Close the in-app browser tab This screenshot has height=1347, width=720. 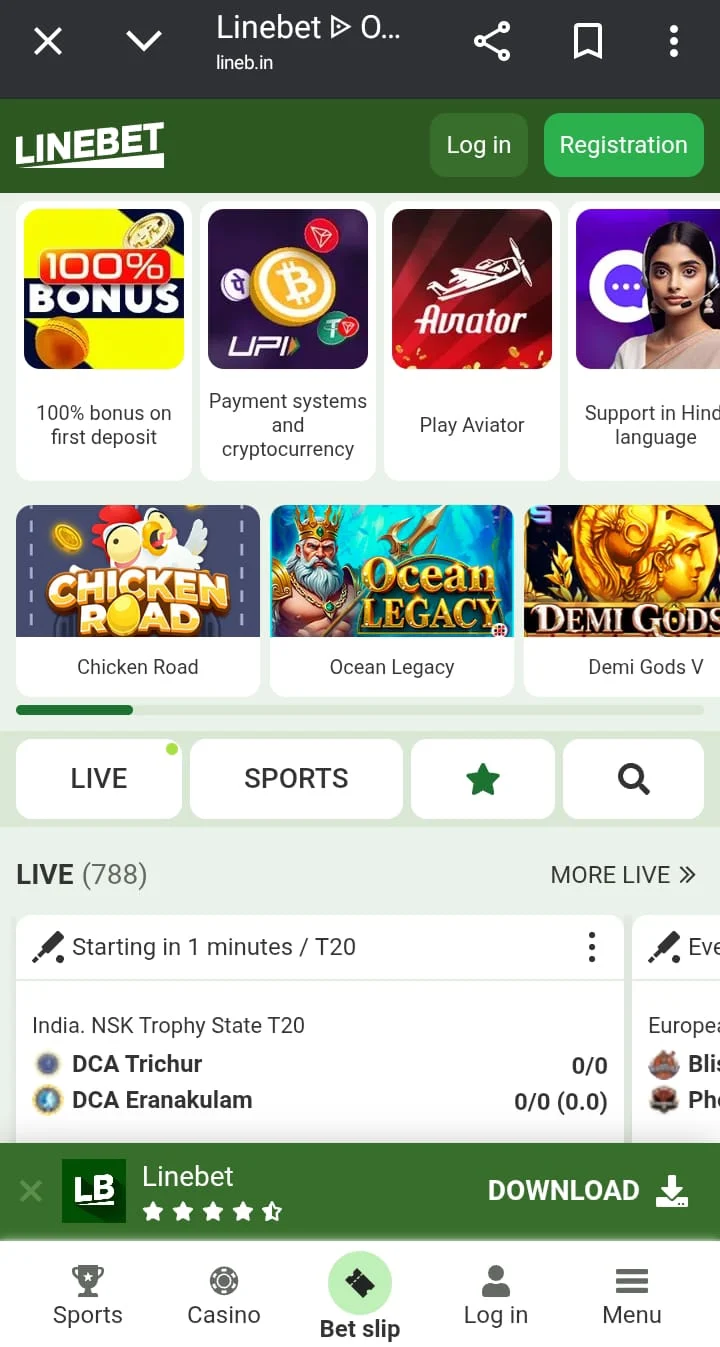(x=48, y=41)
